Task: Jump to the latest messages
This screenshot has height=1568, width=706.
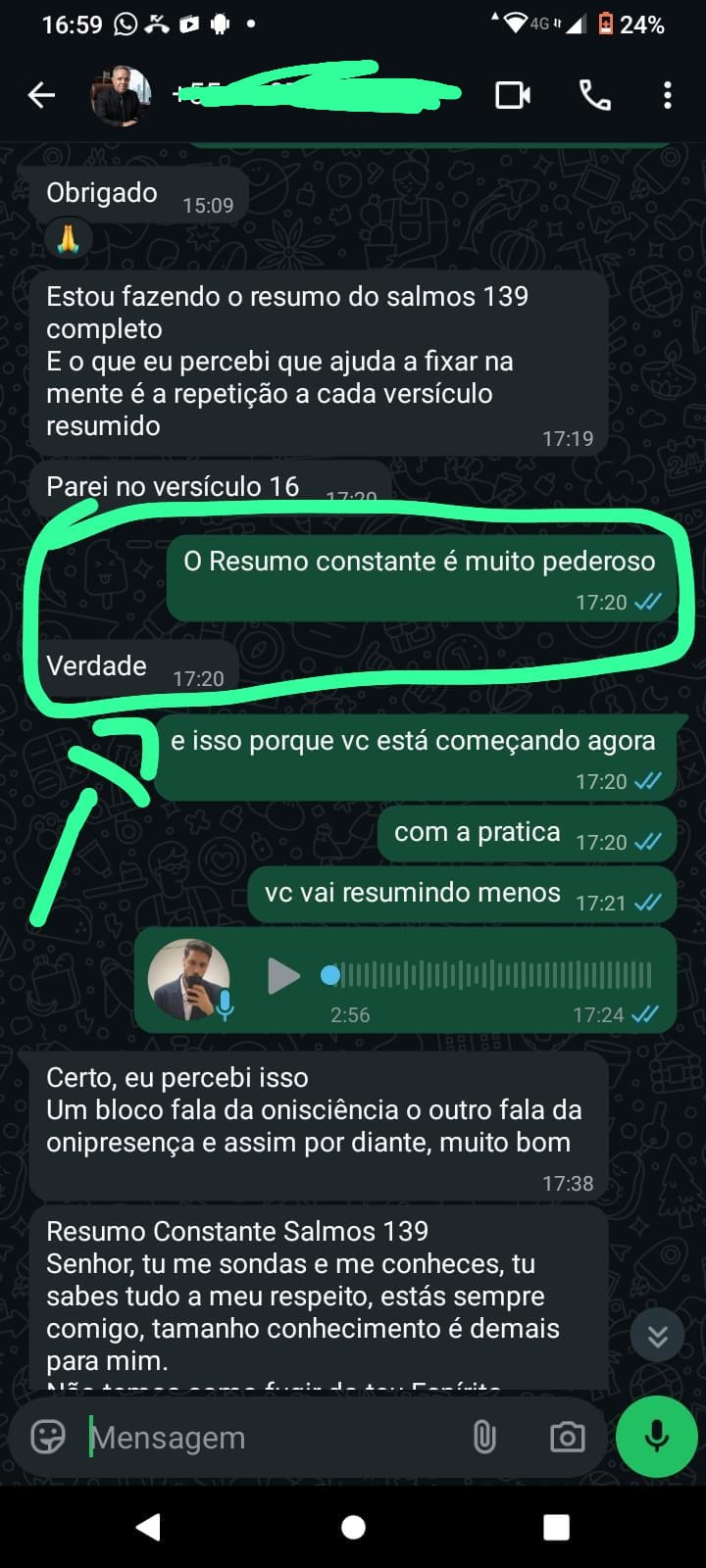Action: 657,1336
